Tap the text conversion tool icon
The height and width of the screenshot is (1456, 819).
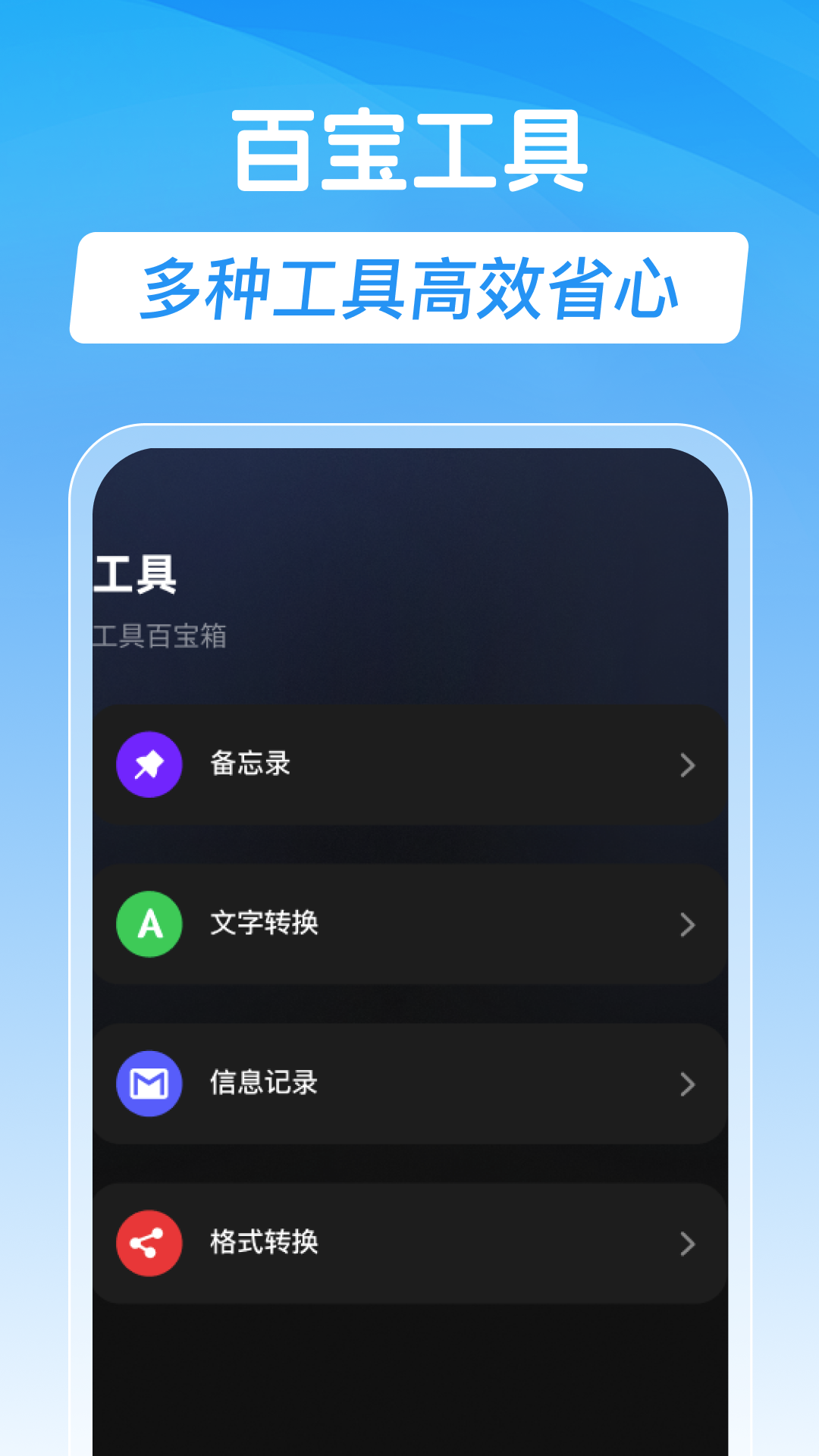point(149,925)
